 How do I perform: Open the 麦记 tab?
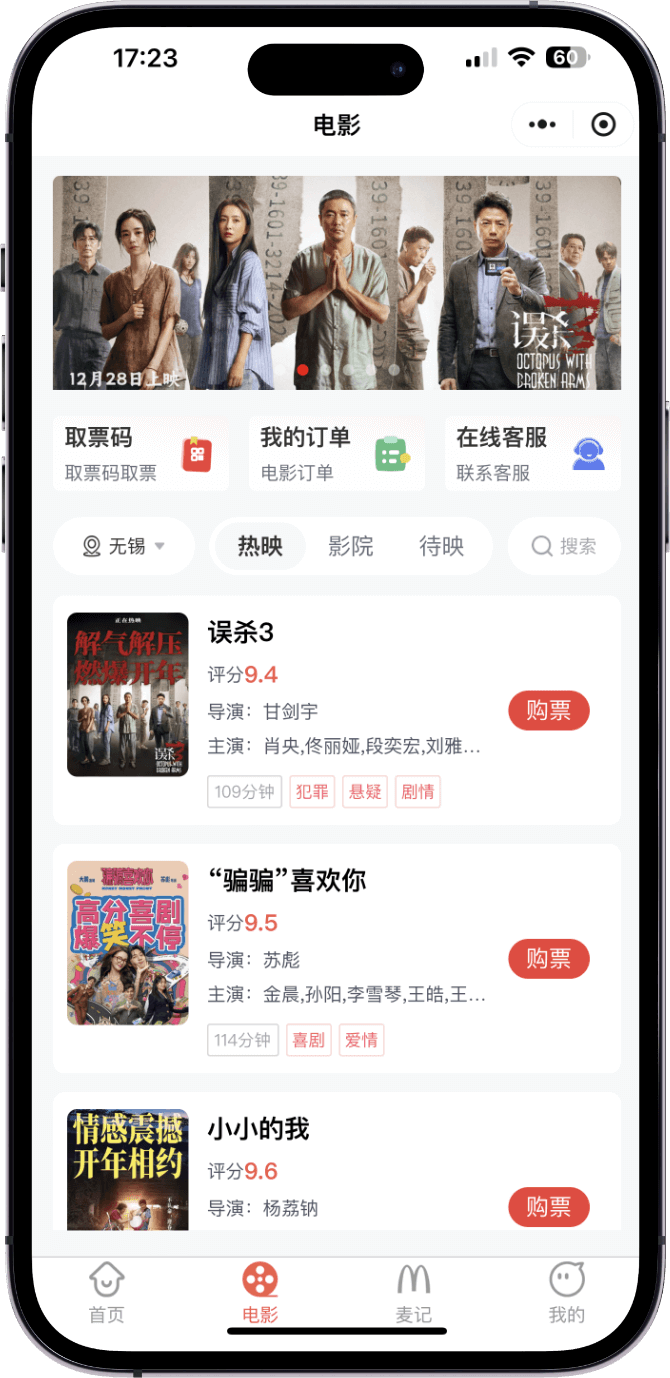coord(413,1292)
